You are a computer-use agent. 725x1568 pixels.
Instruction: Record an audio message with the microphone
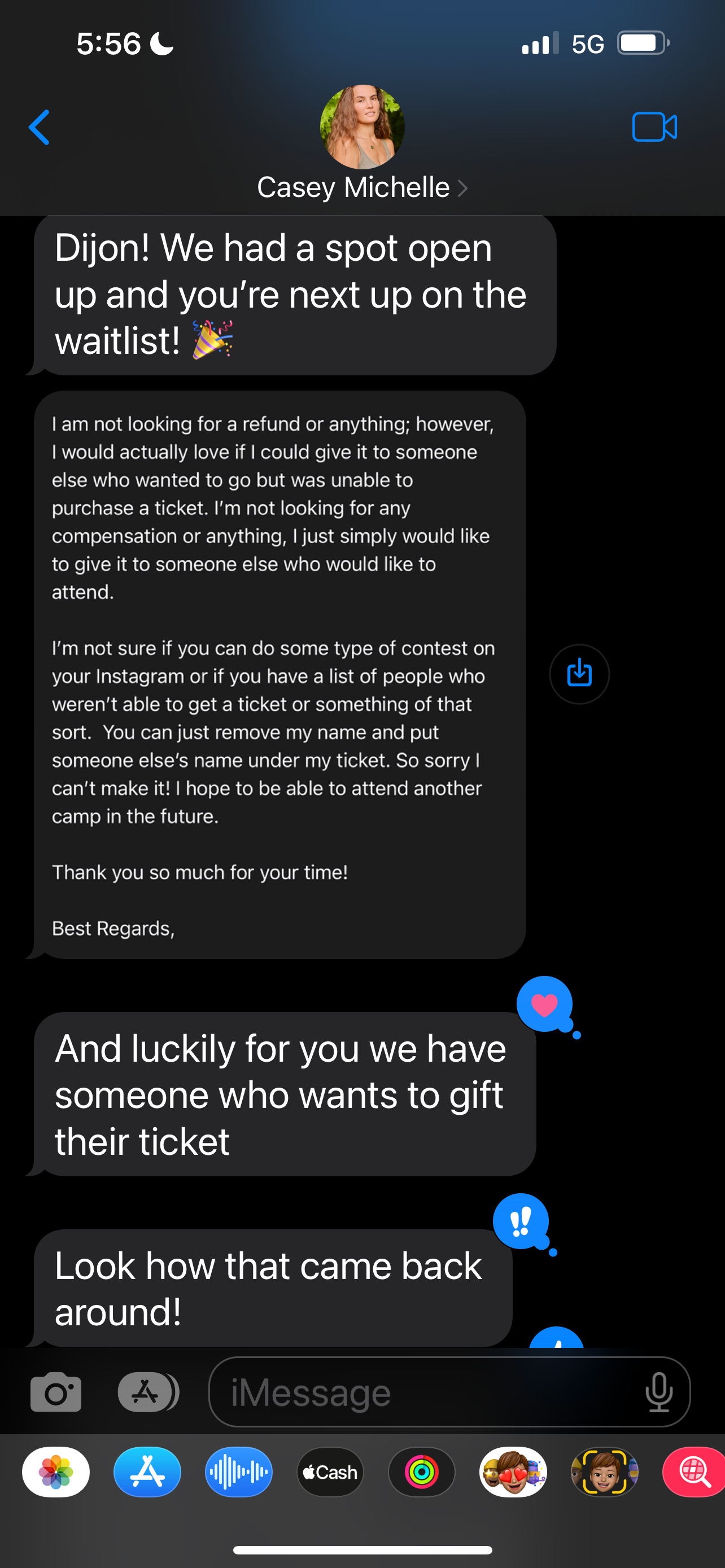click(658, 1392)
